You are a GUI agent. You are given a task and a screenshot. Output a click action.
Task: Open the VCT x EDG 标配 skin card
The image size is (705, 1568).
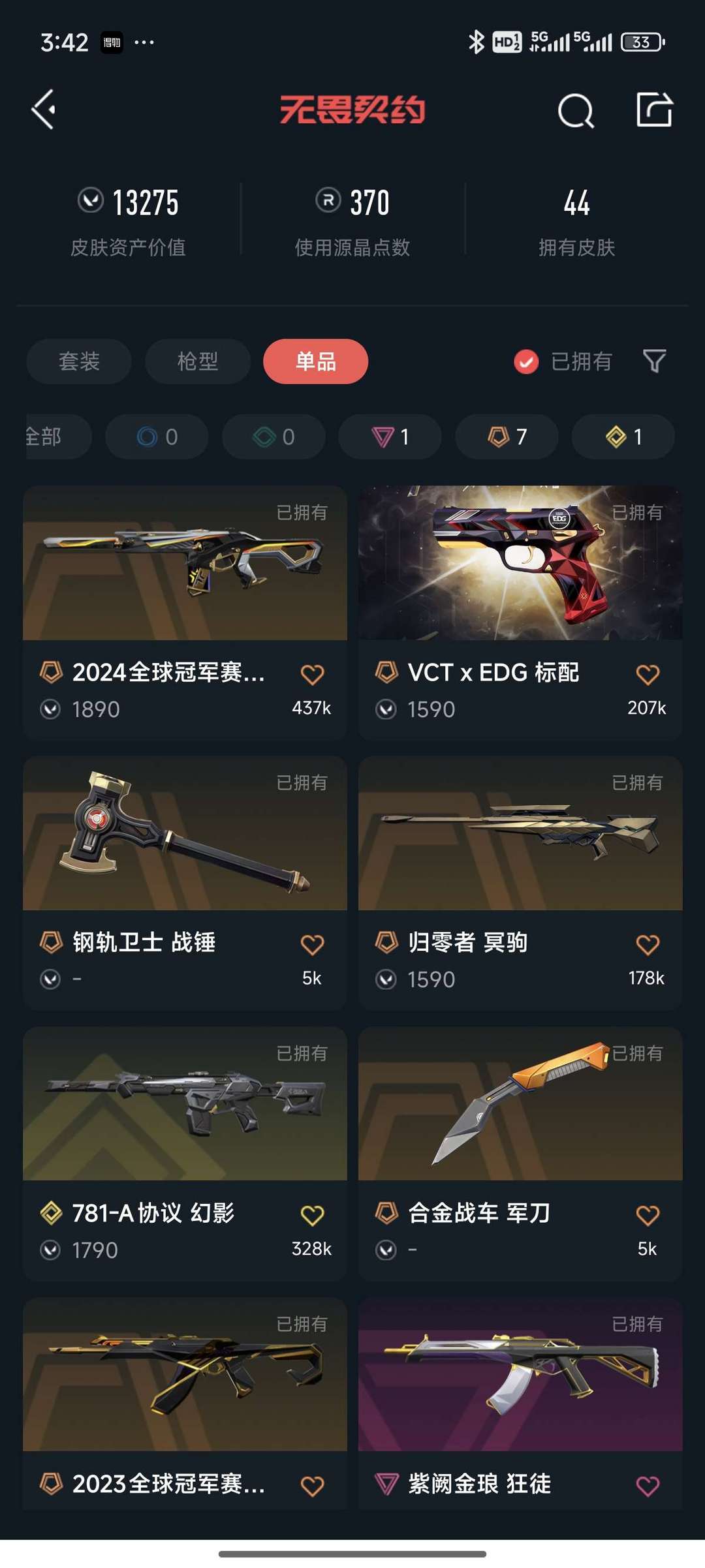point(520,612)
